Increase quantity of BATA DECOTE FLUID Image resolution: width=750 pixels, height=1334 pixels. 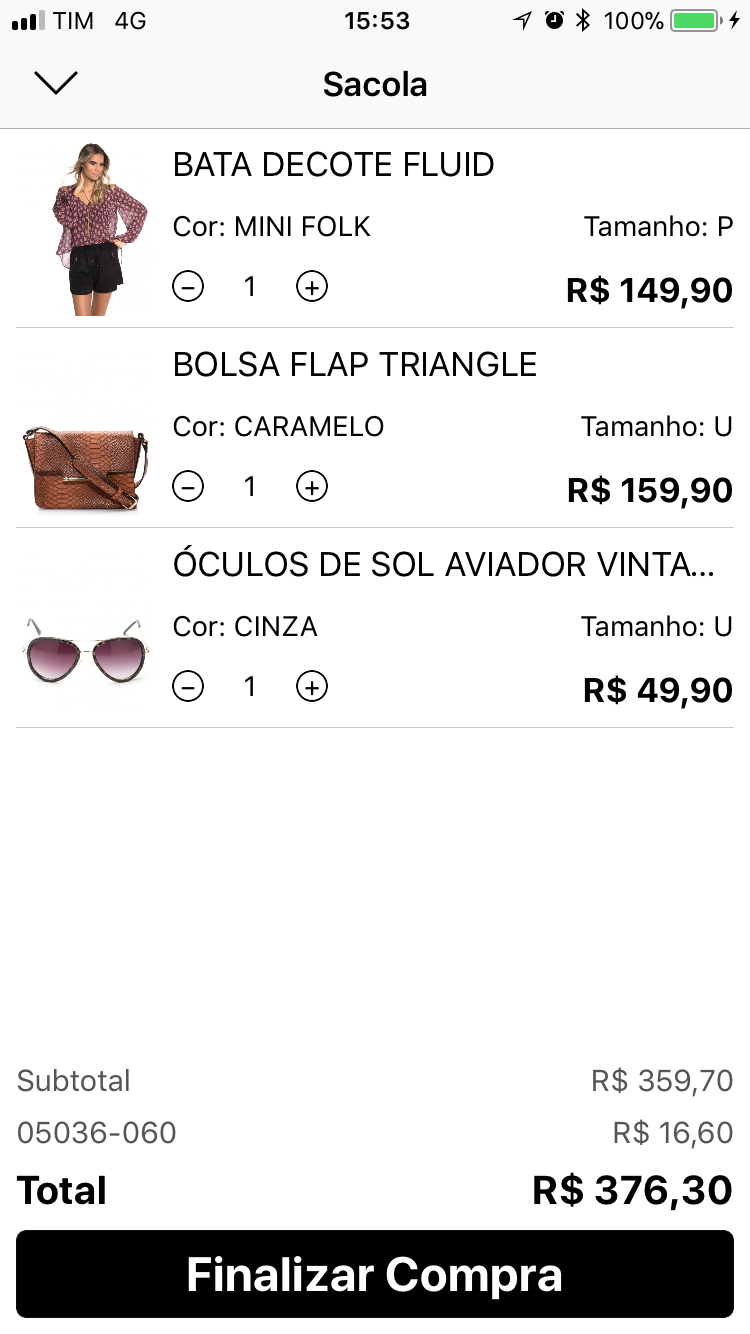(x=312, y=287)
